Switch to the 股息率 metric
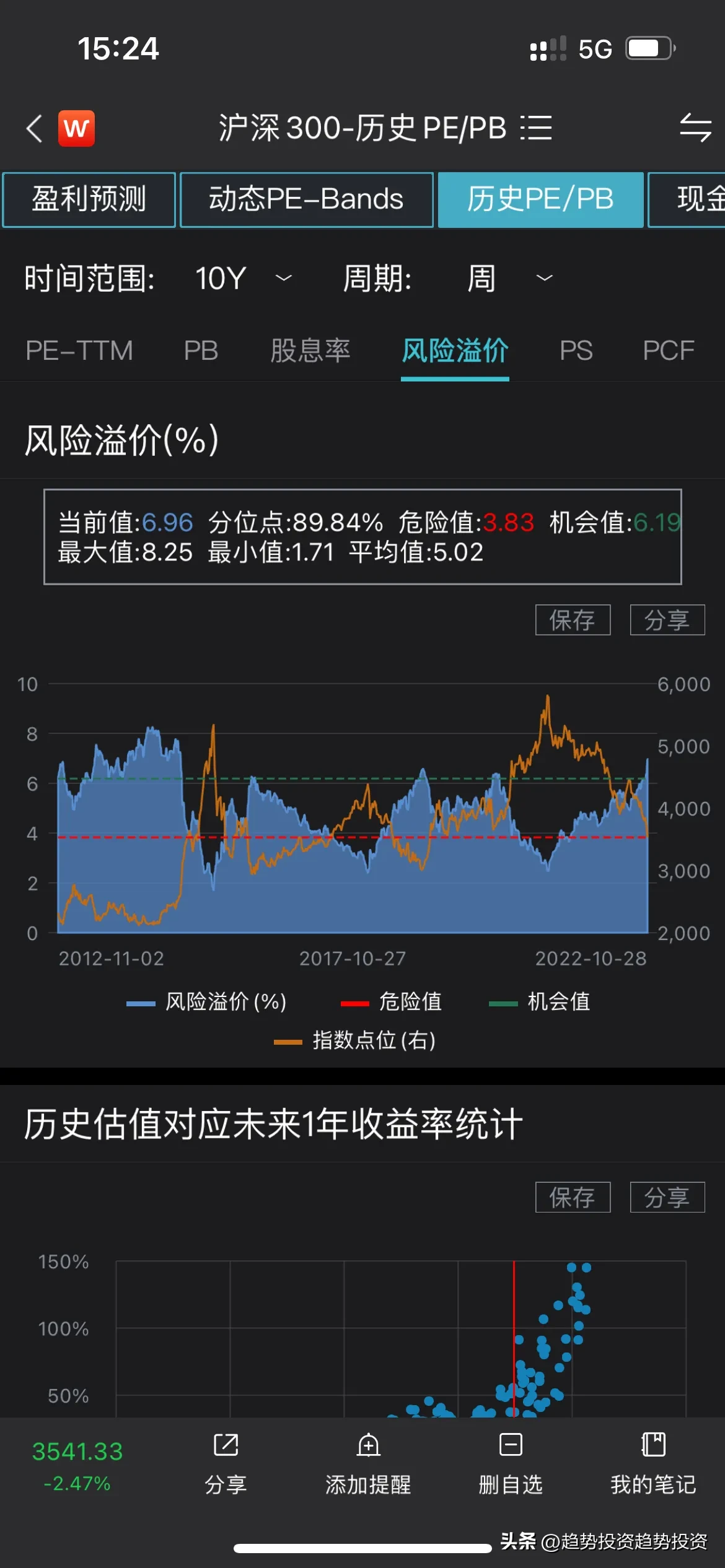The image size is (725, 1568). (x=310, y=351)
